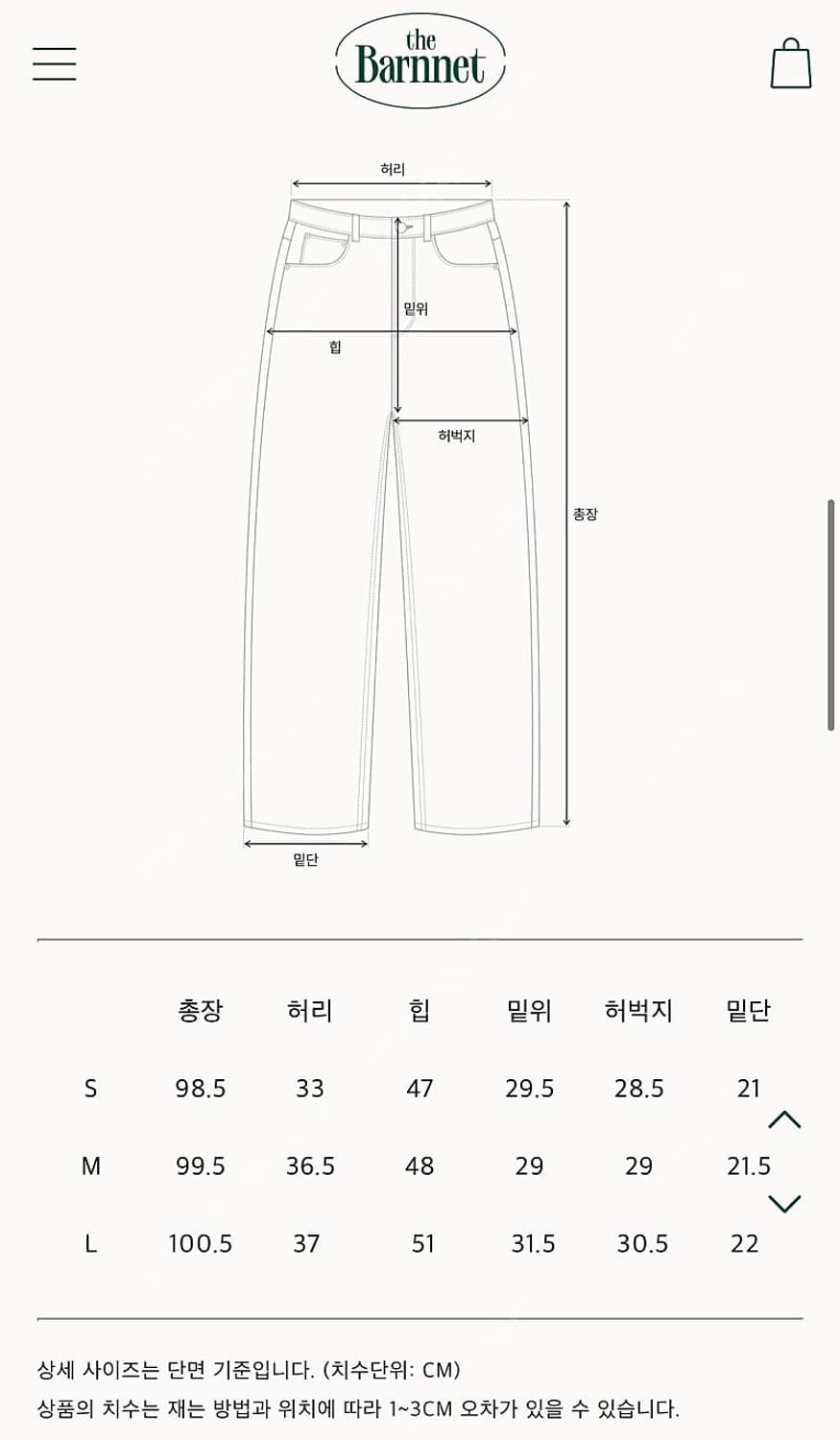Image resolution: width=840 pixels, height=1440 pixels.
Task: Click the 힙 column header
Action: [420, 1011]
